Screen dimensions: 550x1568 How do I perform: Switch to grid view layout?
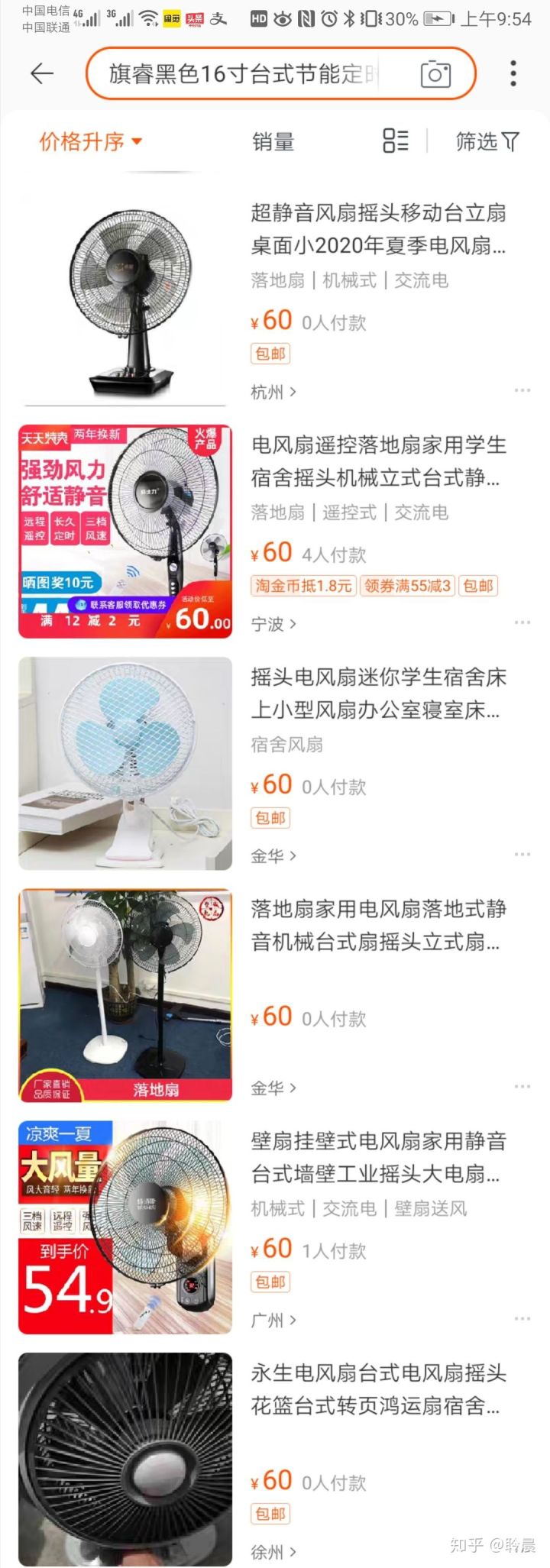click(x=395, y=141)
